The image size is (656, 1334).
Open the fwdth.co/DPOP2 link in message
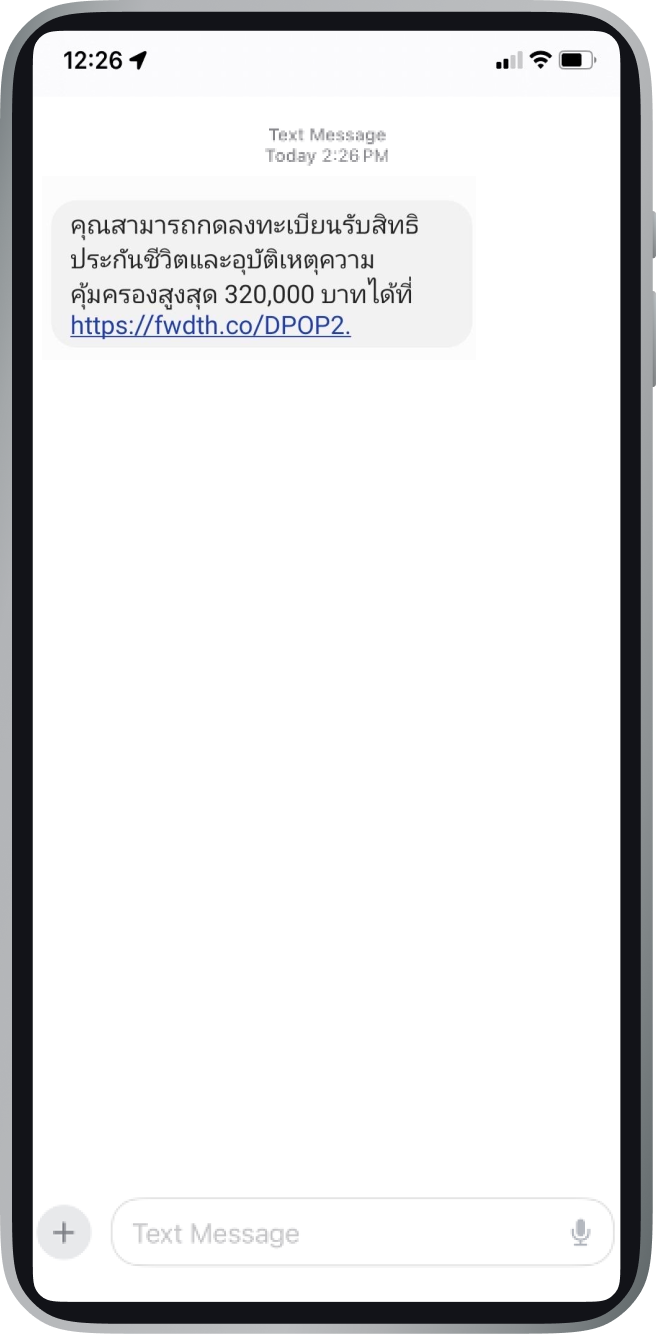pyautogui.click(x=210, y=325)
